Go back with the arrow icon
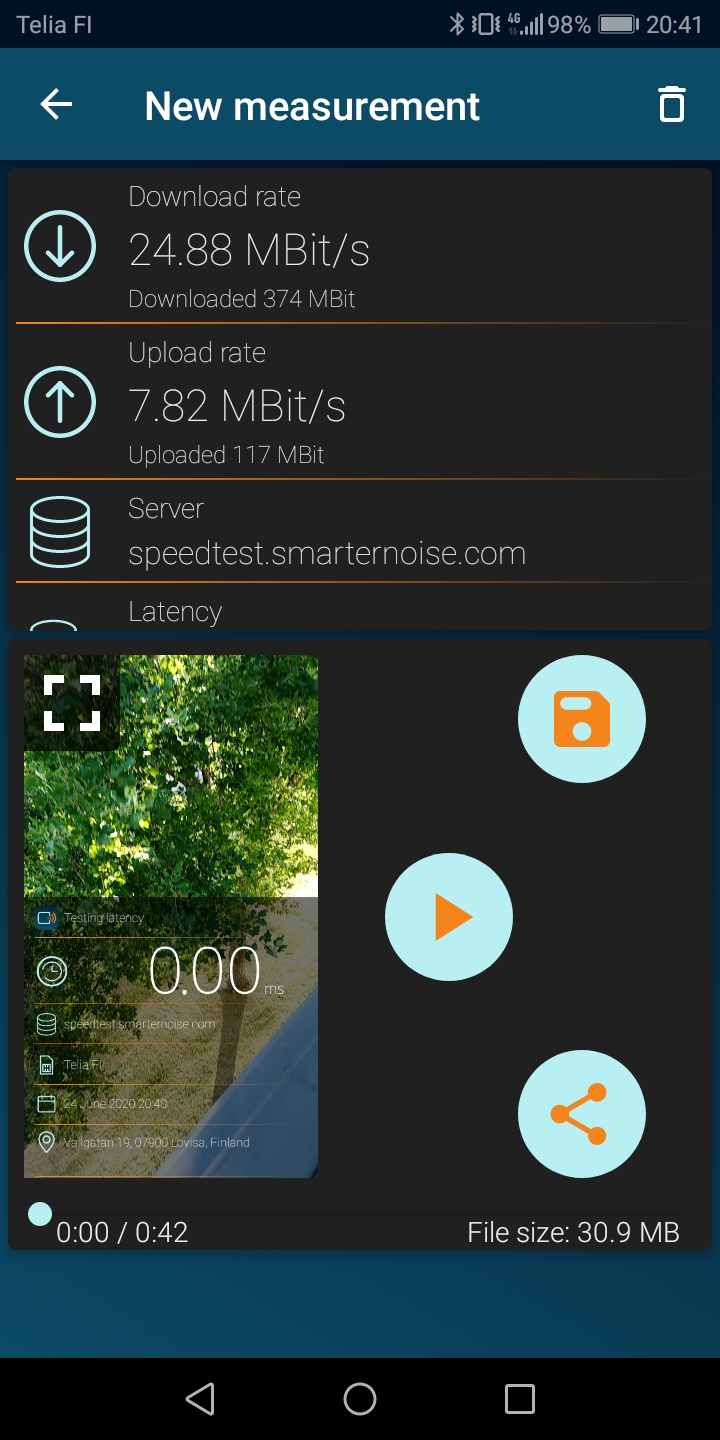Image resolution: width=720 pixels, height=1440 pixels. [56, 104]
